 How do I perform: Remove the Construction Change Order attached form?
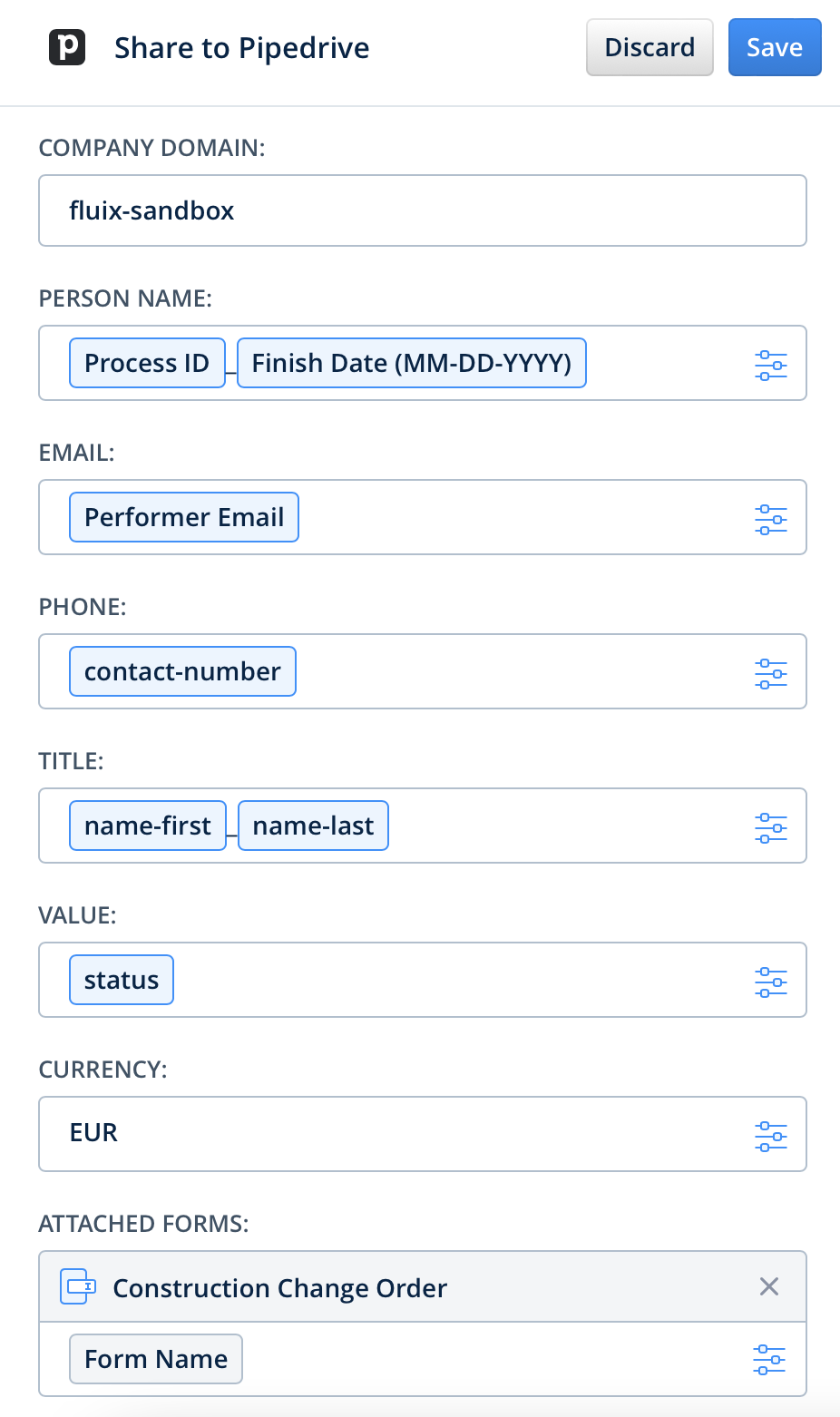[x=768, y=1286]
